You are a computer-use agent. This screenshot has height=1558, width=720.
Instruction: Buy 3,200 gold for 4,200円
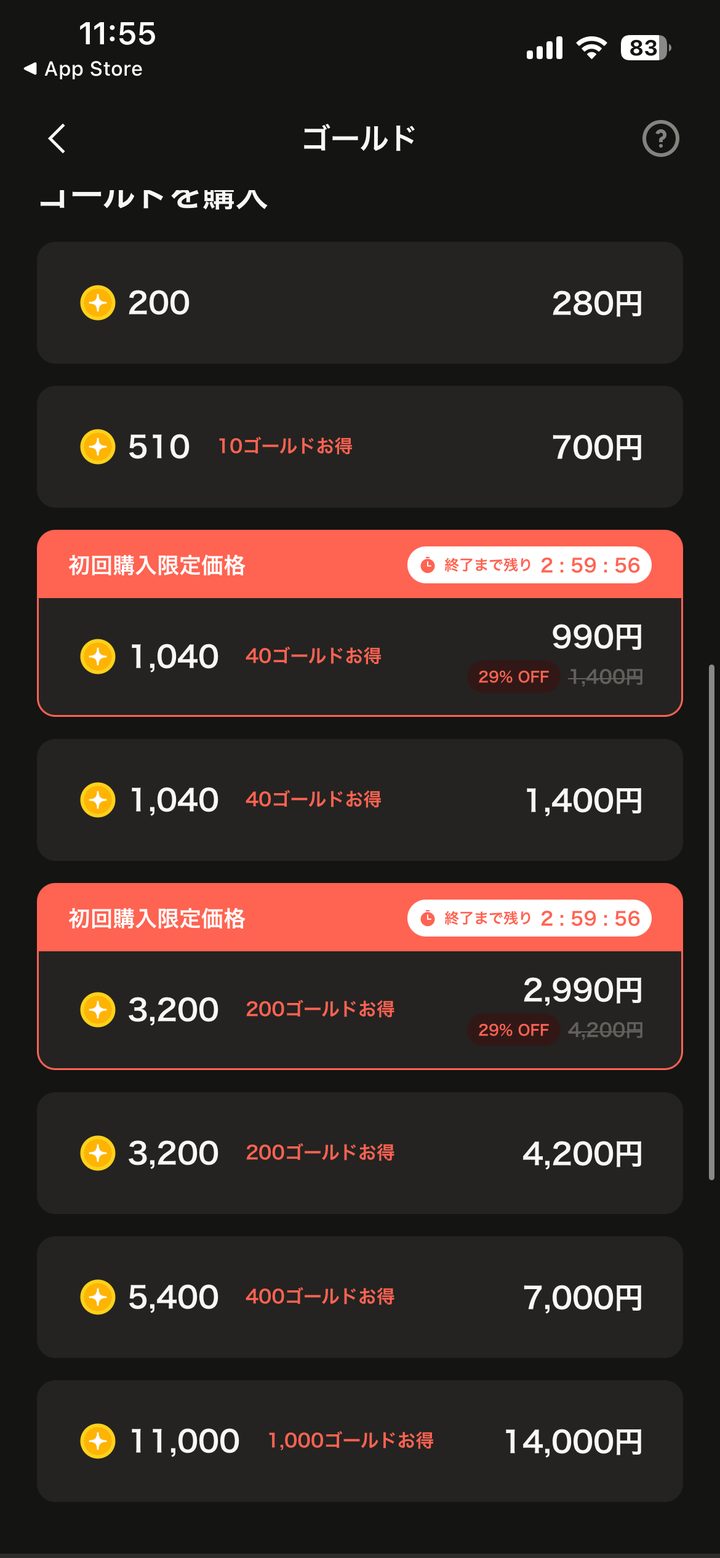(360, 1153)
